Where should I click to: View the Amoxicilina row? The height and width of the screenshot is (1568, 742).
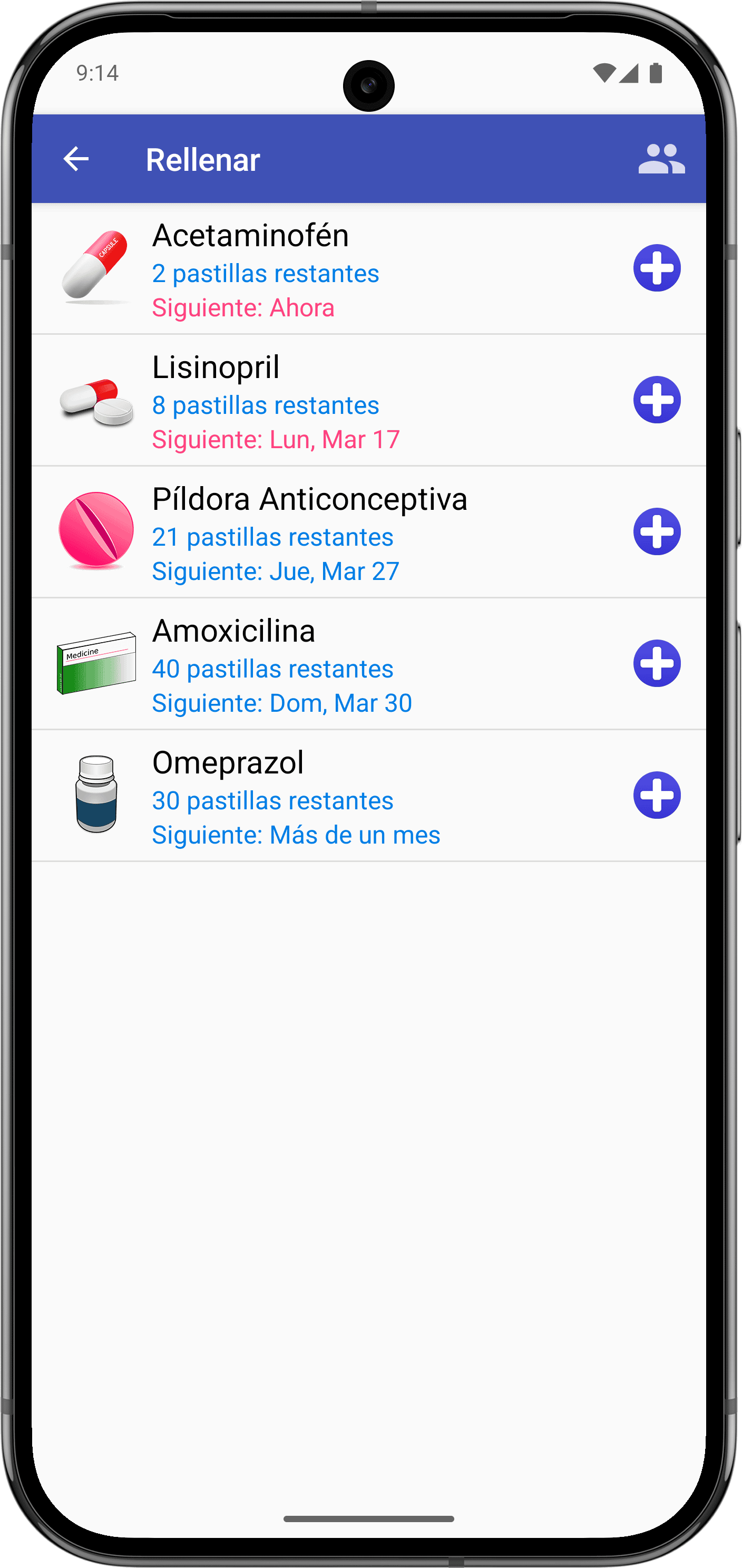pos(368,664)
